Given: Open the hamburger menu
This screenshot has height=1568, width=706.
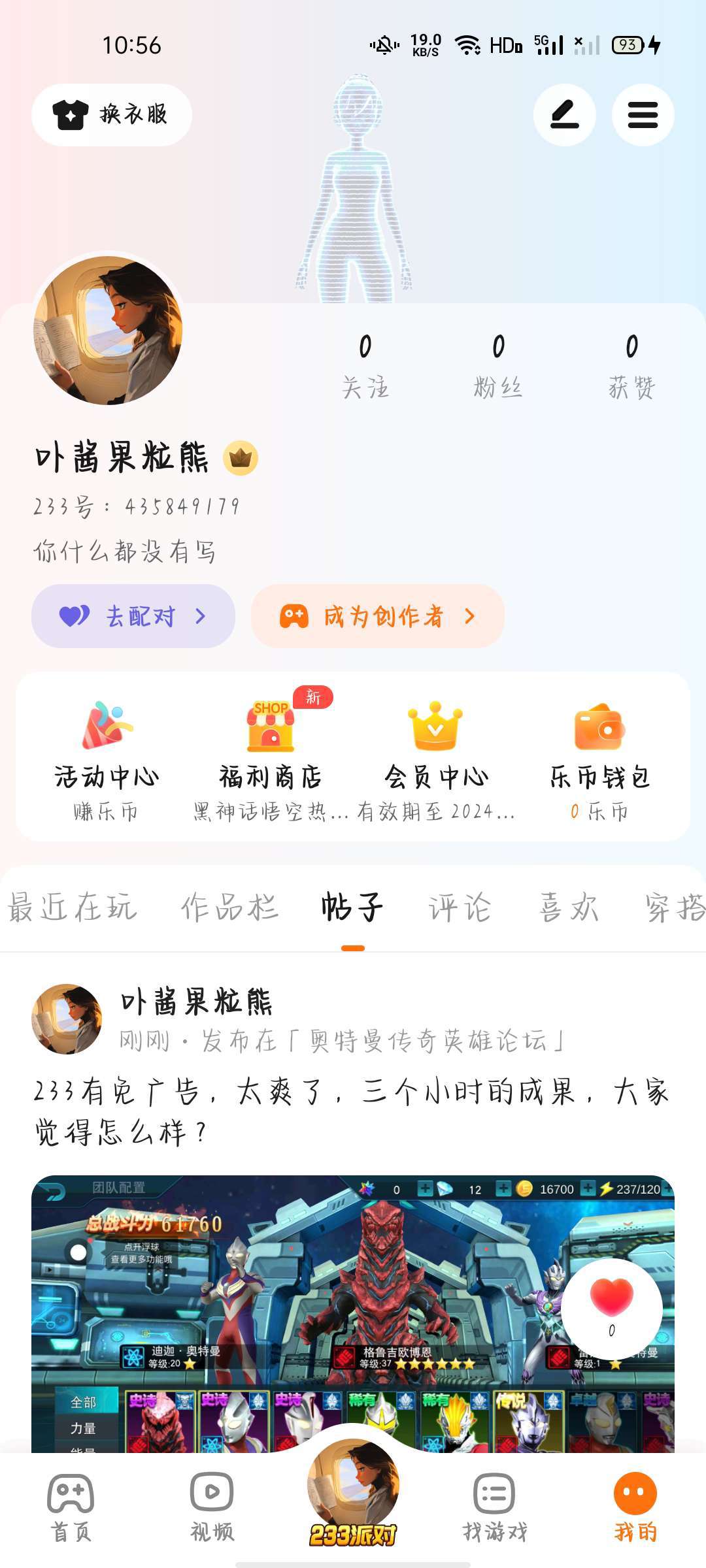Looking at the screenshot, I should (643, 115).
